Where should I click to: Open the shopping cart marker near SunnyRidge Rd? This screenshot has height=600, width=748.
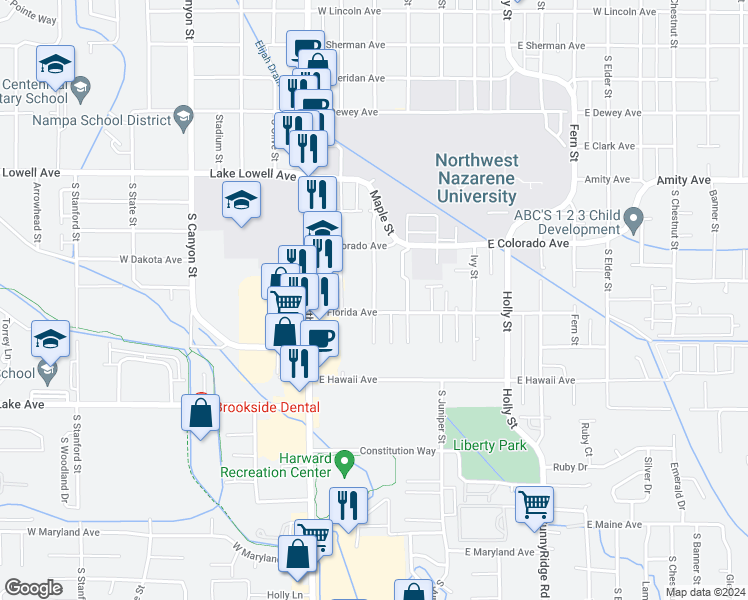coord(535,504)
